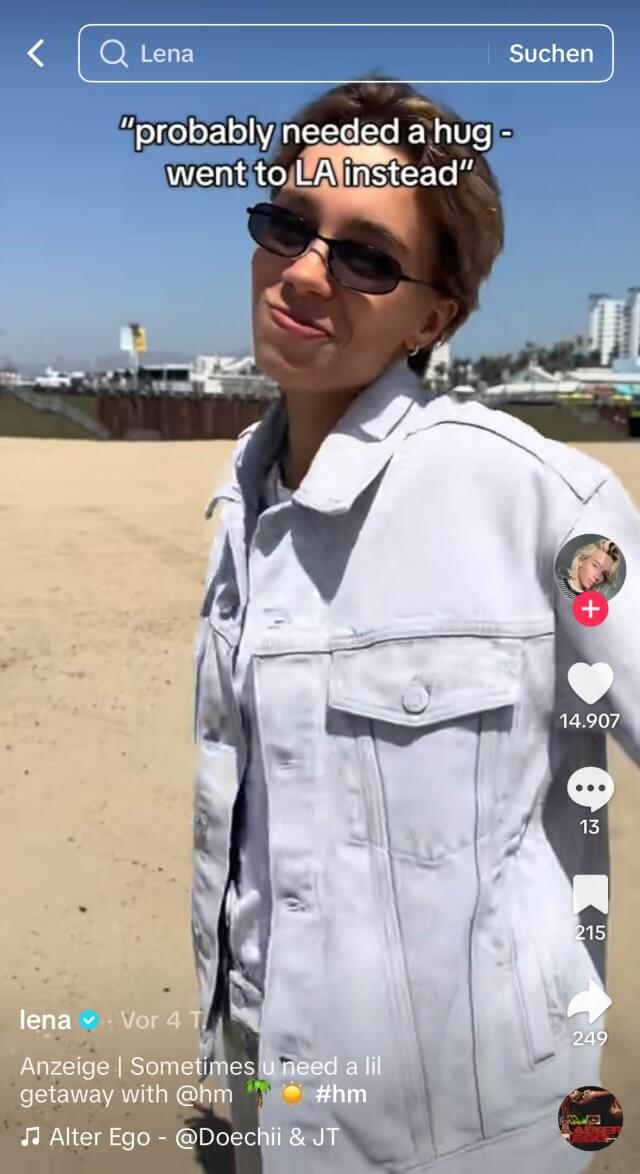640x1174 pixels.
Task: Follow lena with the red plus button
Action: 591,609
